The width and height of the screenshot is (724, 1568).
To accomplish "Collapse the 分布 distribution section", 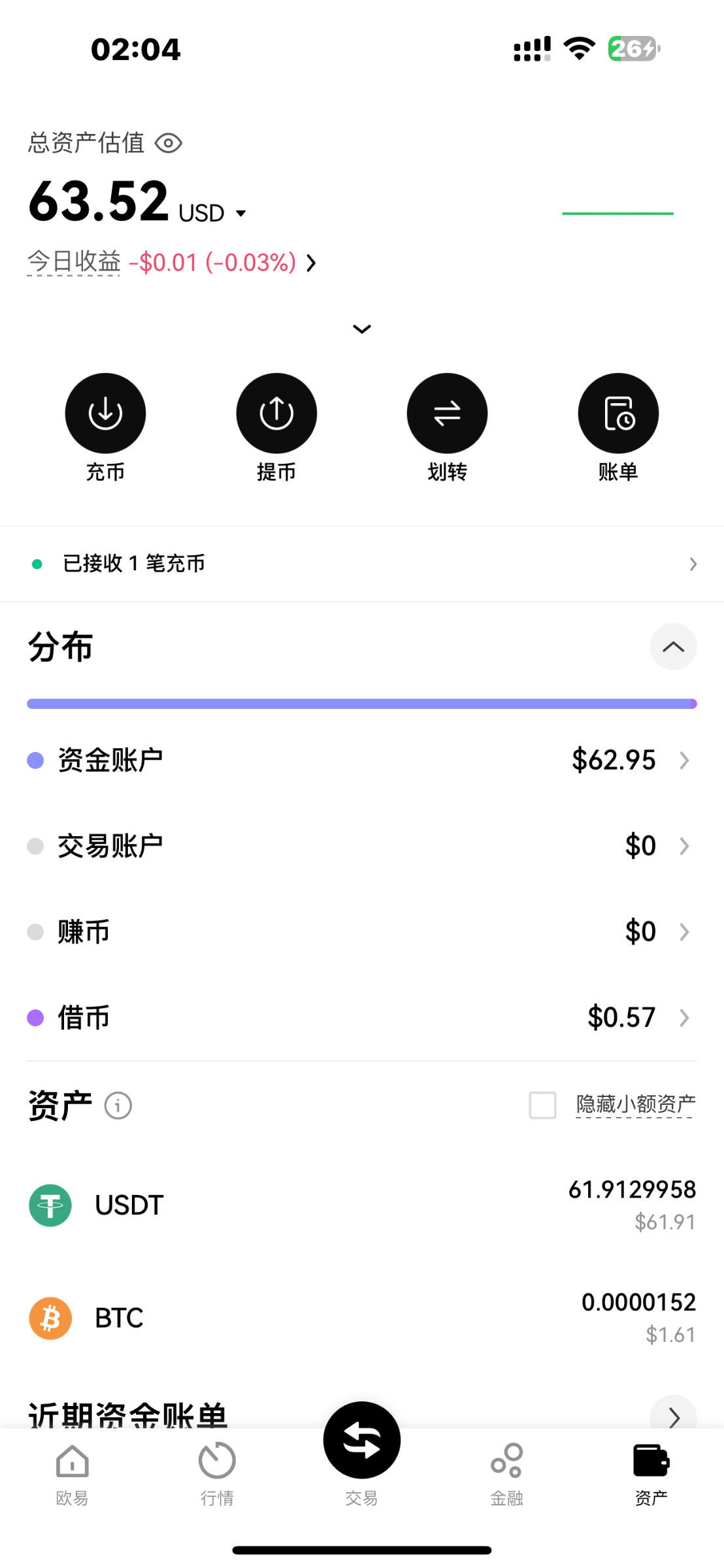I will click(x=673, y=647).
